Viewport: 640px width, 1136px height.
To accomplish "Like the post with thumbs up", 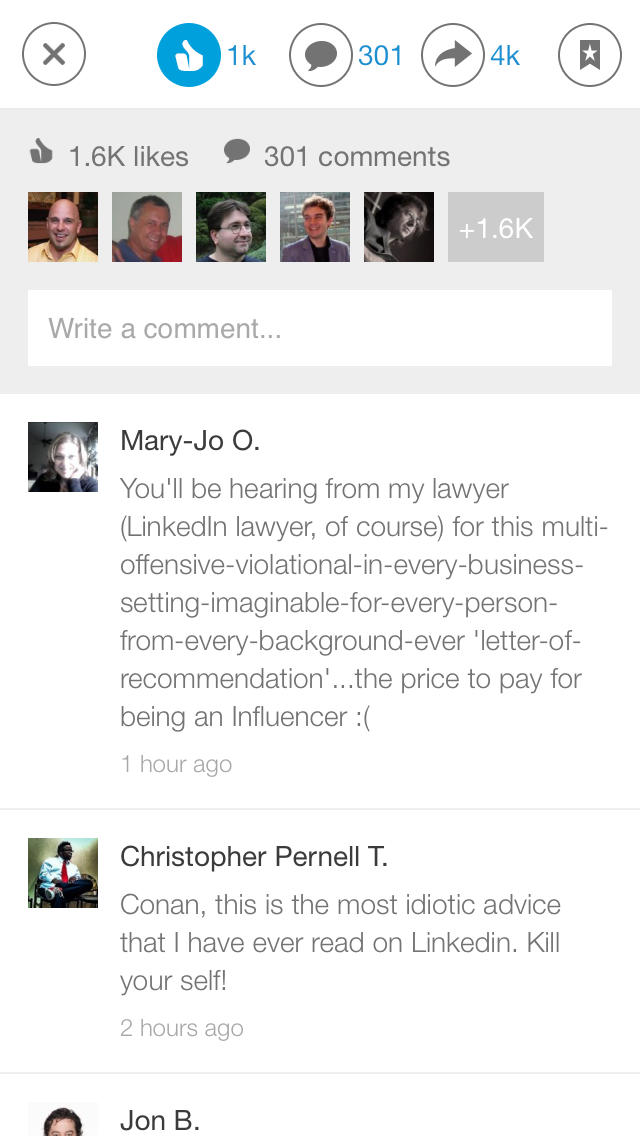I will coord(189,55).
